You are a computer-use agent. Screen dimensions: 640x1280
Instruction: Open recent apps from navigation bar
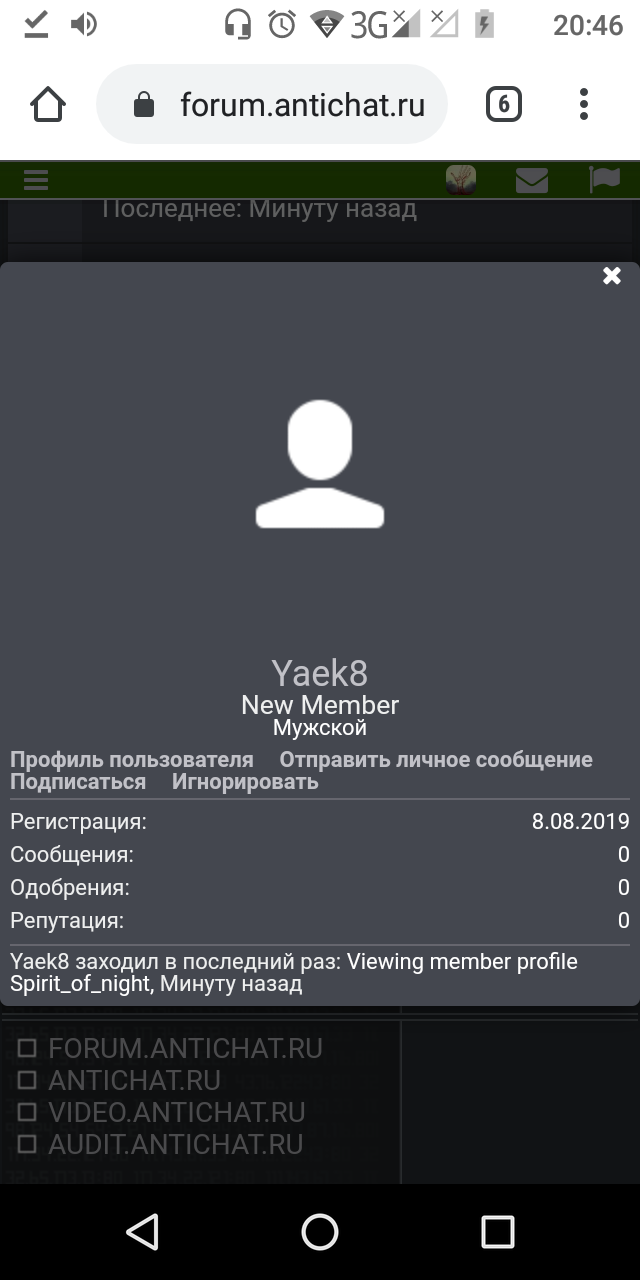(x=497, y=1232)
